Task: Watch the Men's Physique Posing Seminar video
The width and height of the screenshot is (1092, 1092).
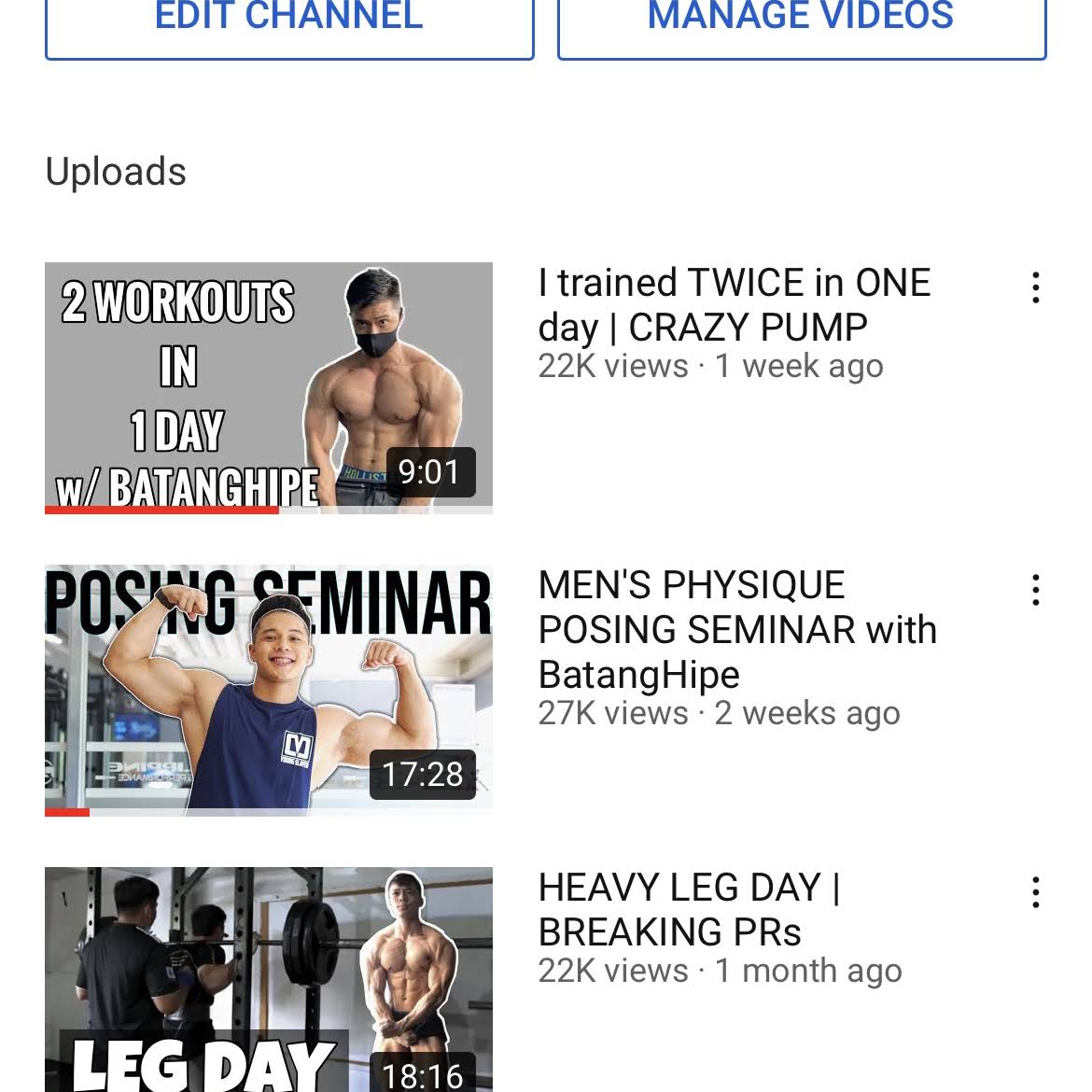Action: pyautogui.click(x=269, y=690)
